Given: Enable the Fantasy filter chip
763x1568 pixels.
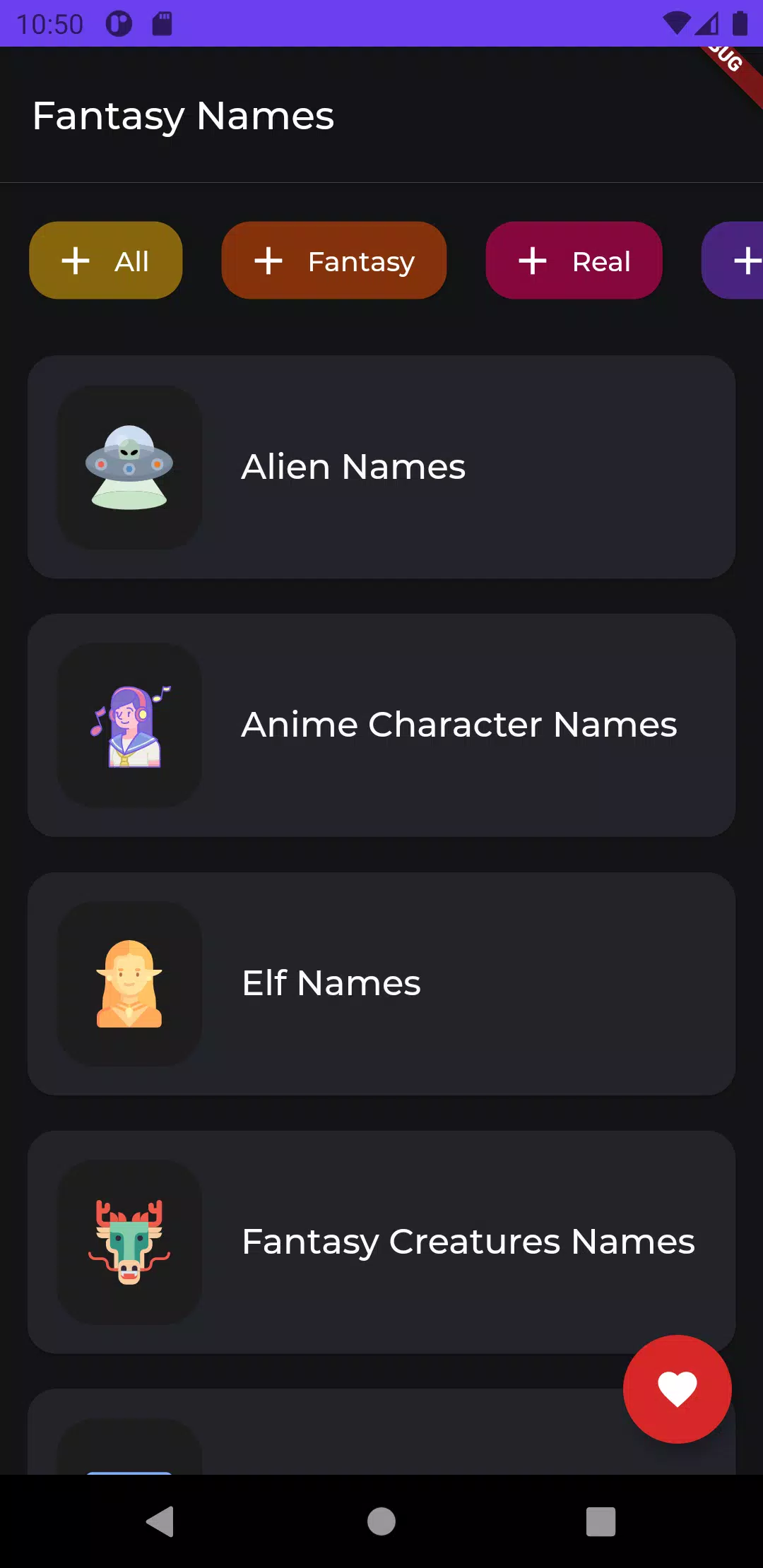Looking at the screenshot, I should (x=333, y=260).
